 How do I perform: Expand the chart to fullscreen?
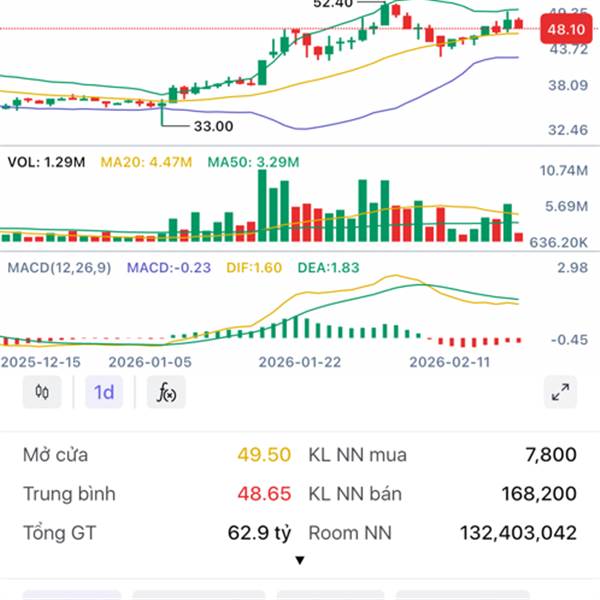pyautogui.click(x=560, y=393)
